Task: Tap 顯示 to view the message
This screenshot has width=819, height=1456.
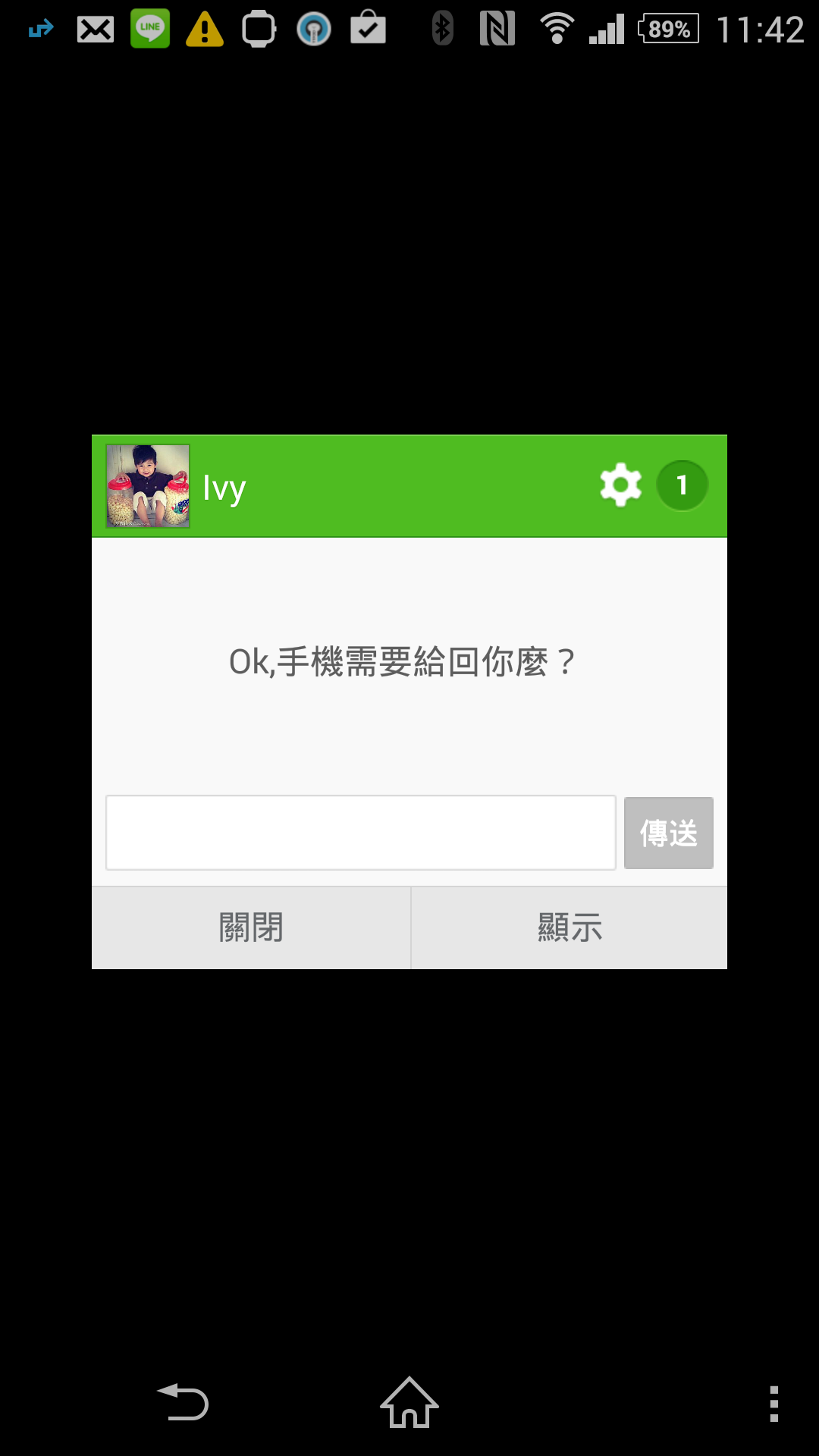Action: coord(570,927)
